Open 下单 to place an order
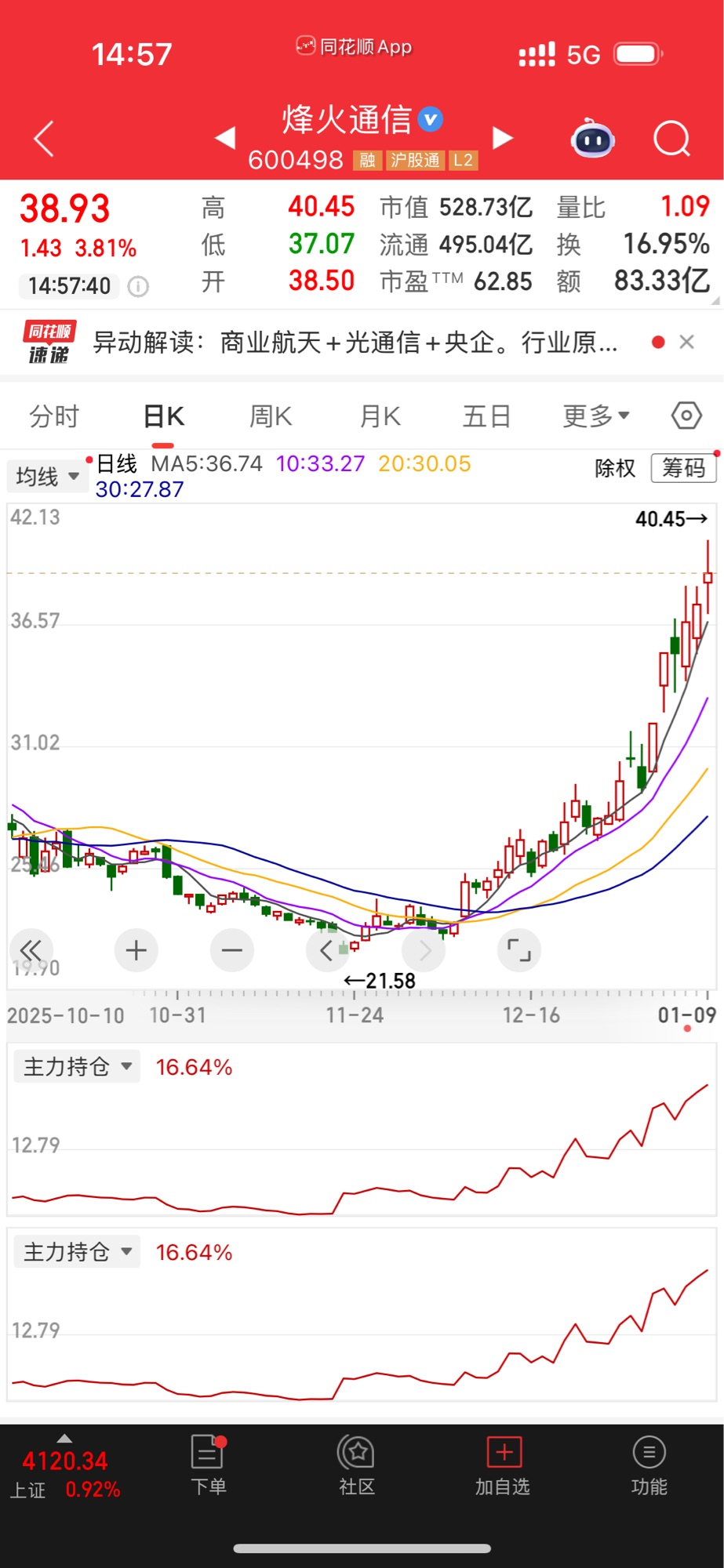Viewport: 724px width, 1568px height. (x=209, y=1465)
